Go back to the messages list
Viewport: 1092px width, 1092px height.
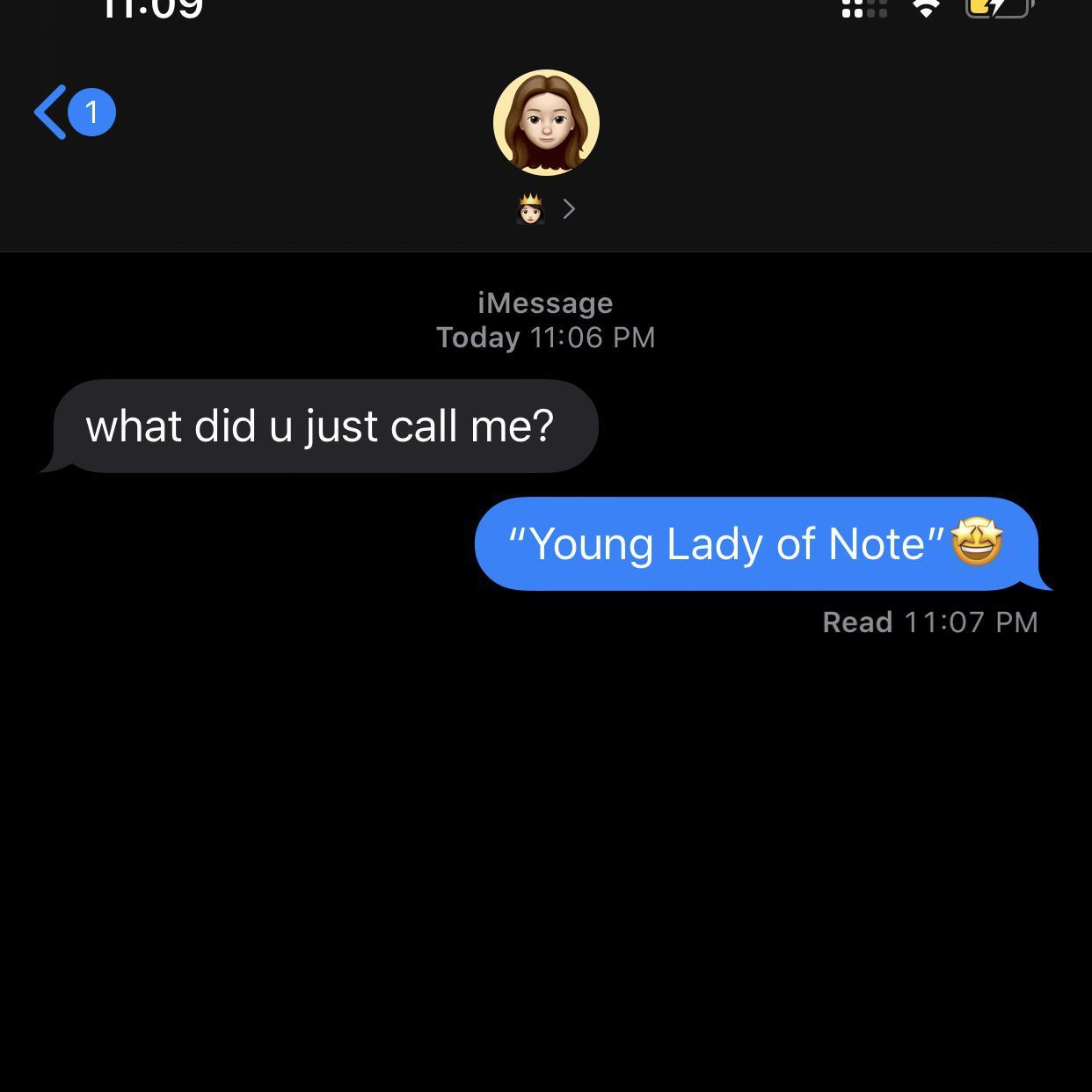pos(53,113)
